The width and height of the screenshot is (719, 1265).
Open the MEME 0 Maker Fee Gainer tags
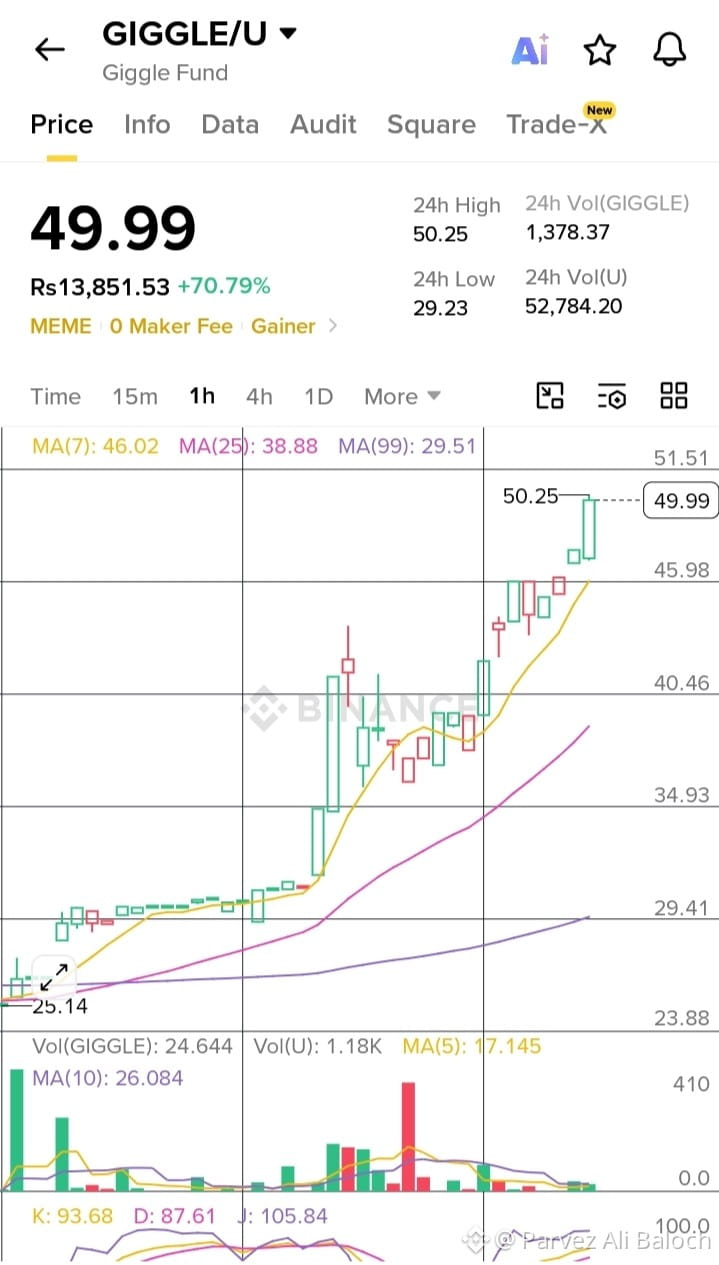(x=184, y=326)
